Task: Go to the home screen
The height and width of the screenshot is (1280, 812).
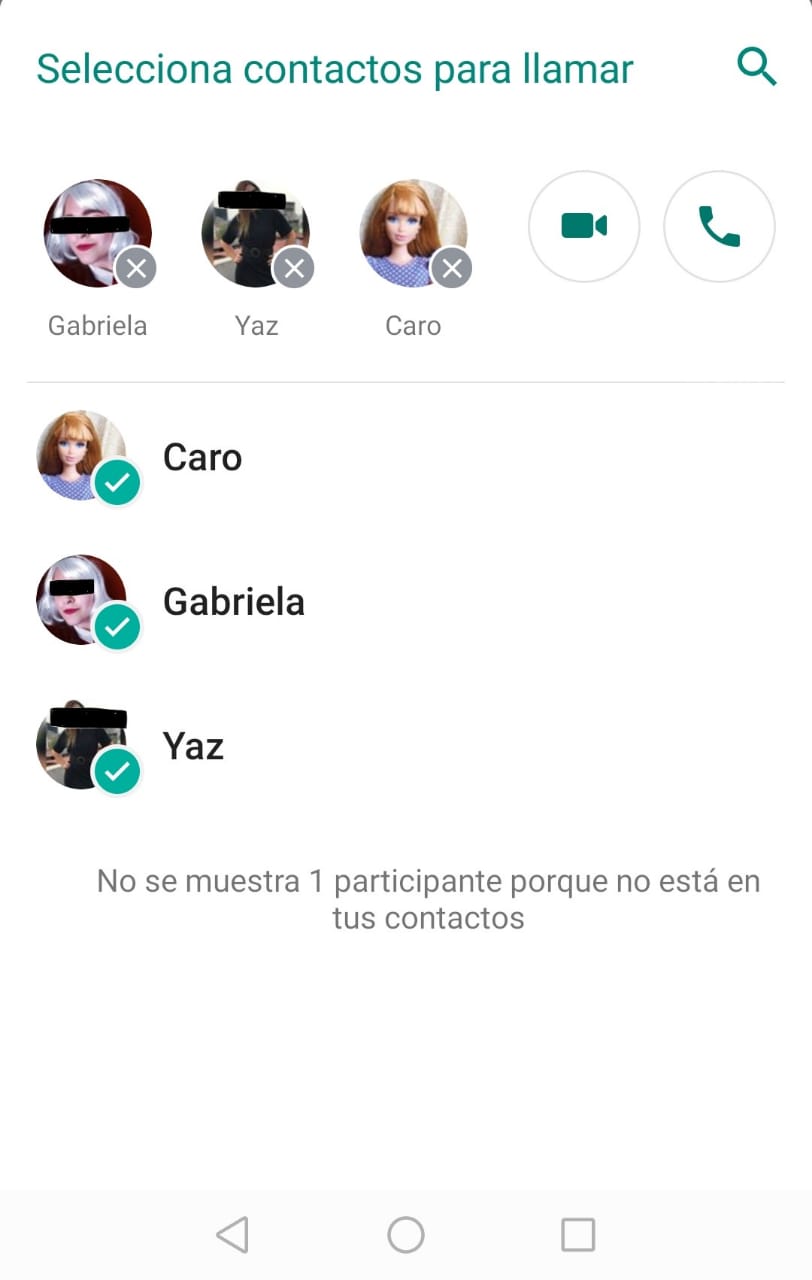Action: tap(406, 1234)
